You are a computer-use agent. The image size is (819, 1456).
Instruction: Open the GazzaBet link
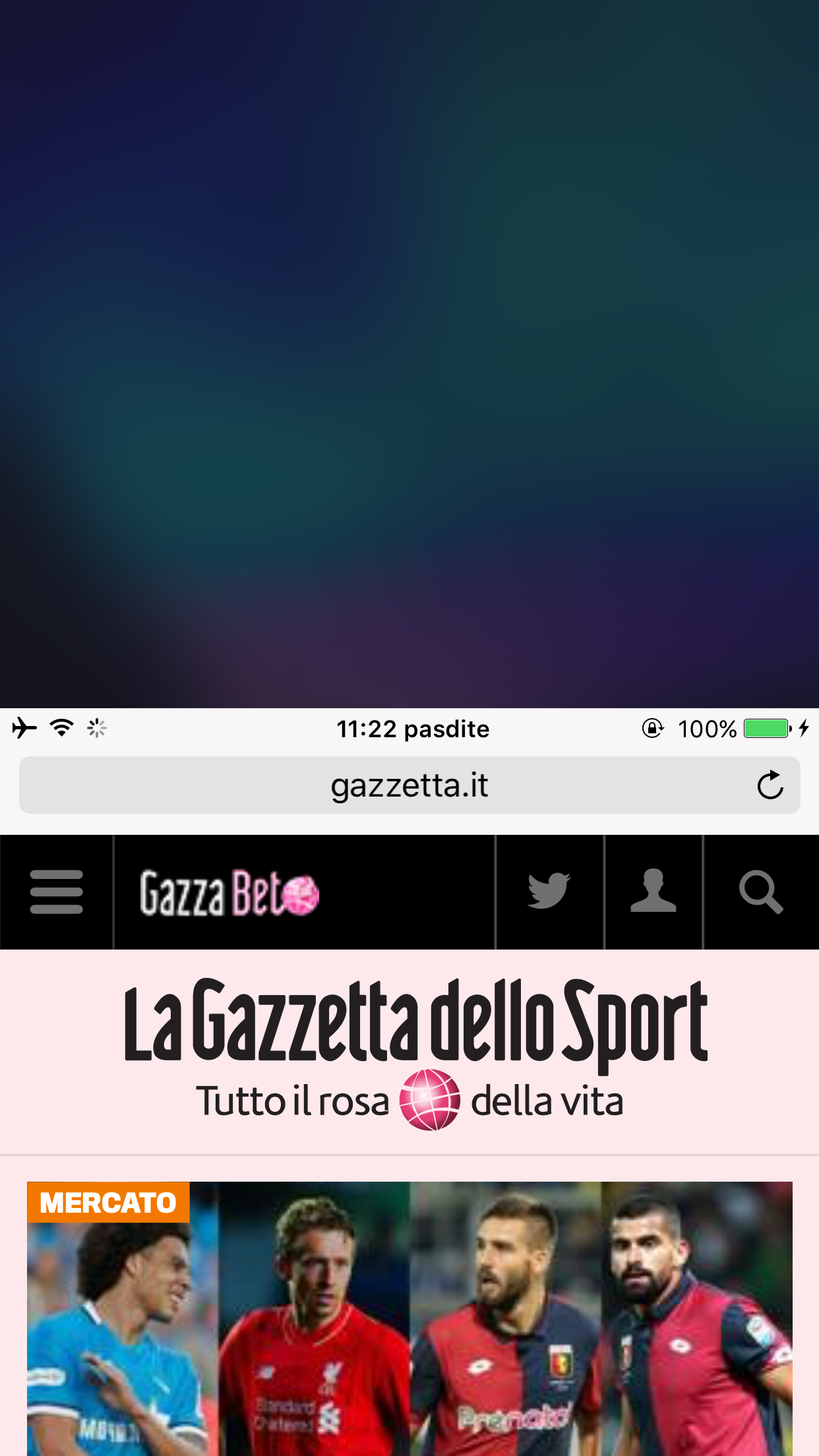pos(229,893)
